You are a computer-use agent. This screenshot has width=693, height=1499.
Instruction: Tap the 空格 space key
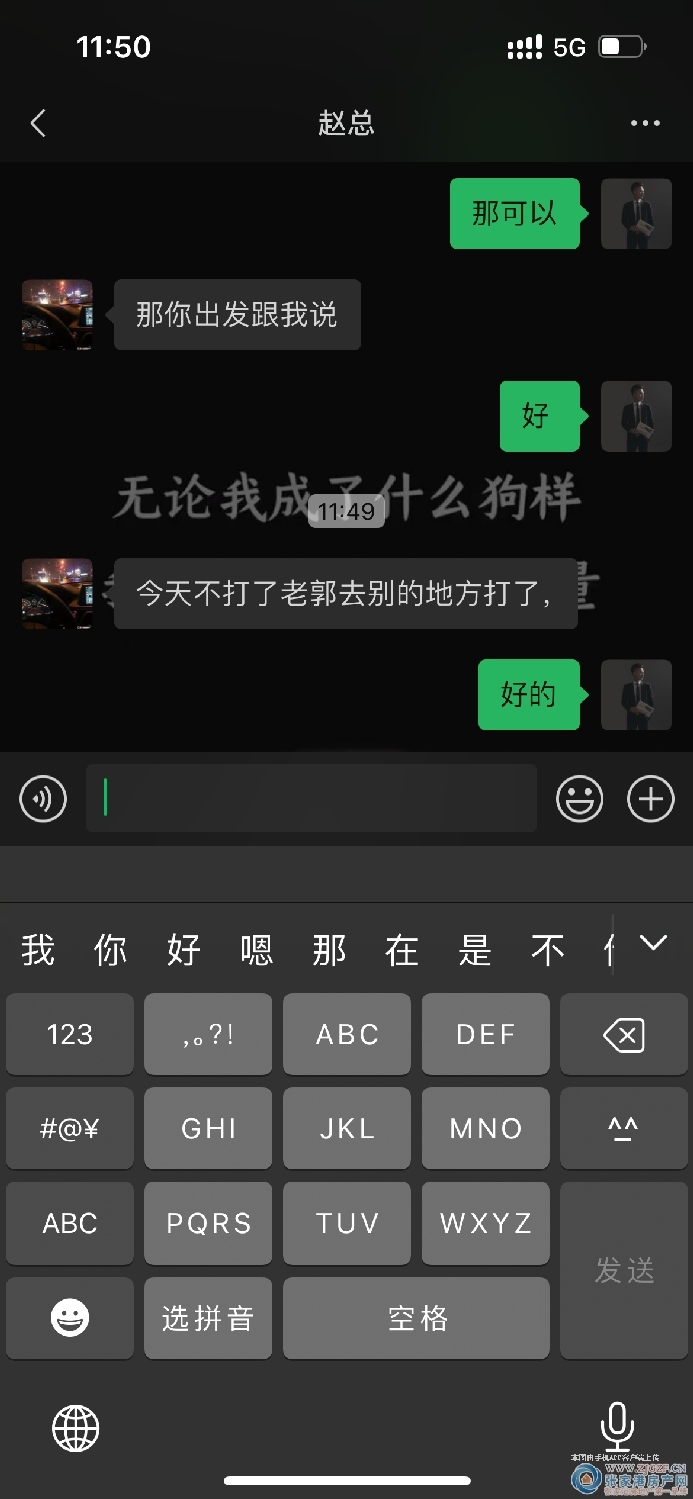[416, 1318]
